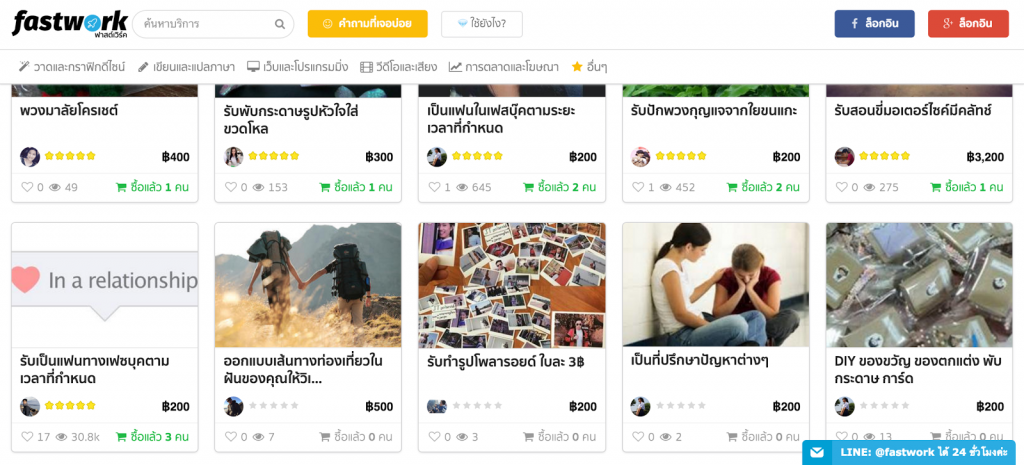
Task: Go to the fastwork home logo
Action: click(69, 23)
